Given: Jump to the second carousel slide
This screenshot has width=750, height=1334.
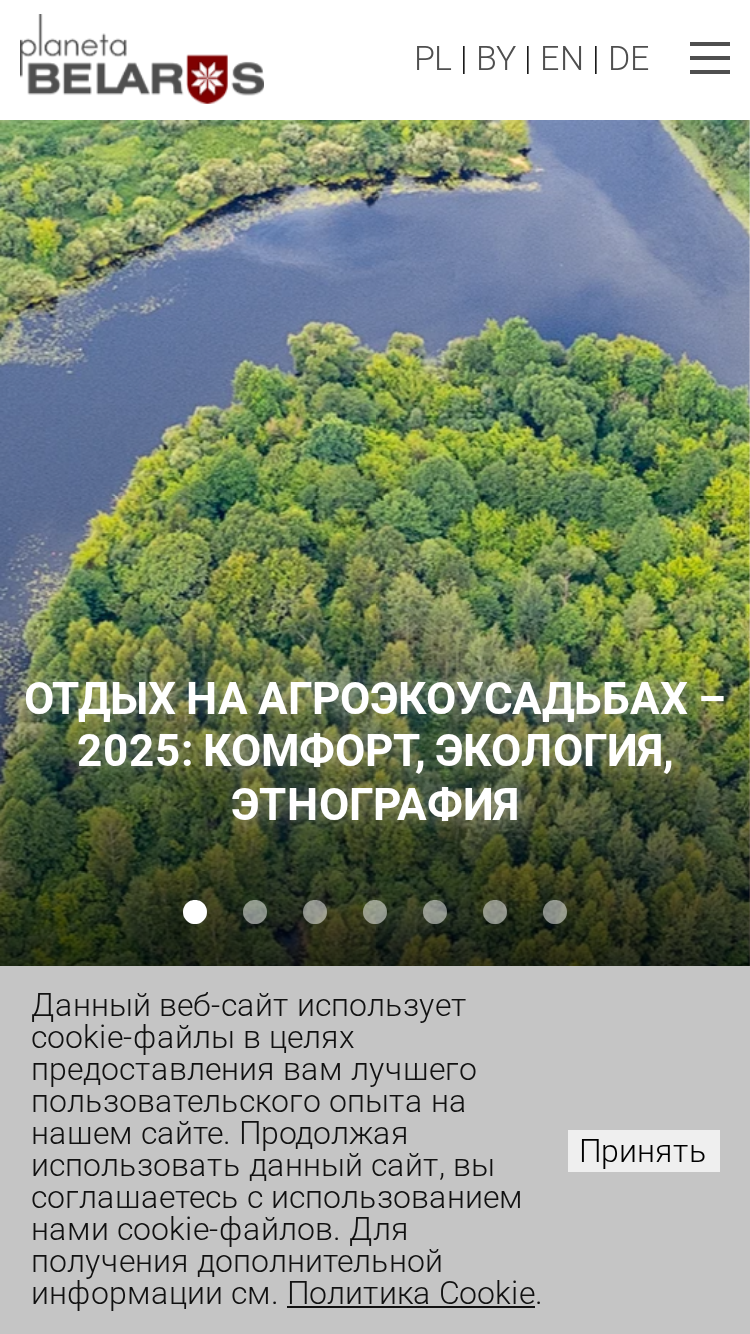Looking at the screenshot, I should click(x=255, y=912).
